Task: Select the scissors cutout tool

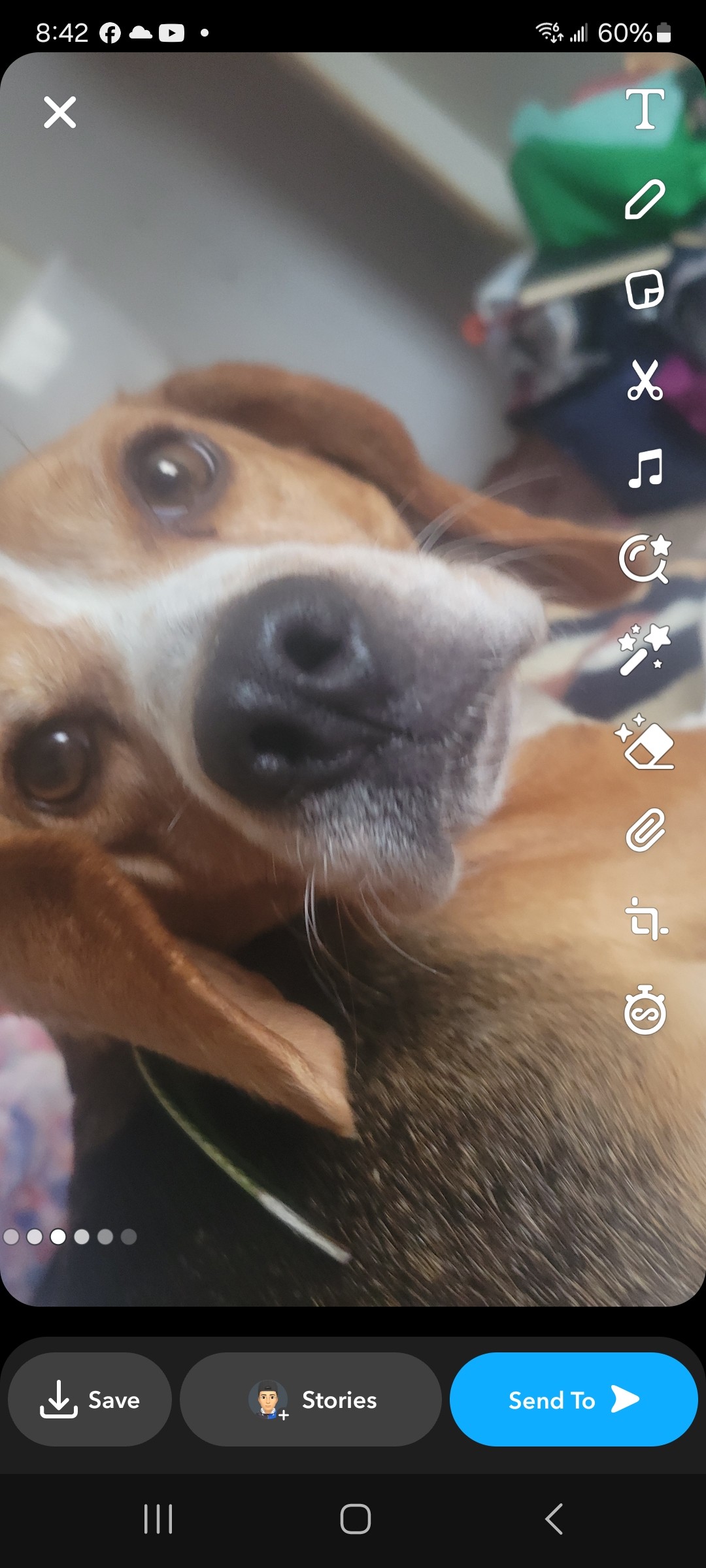Action: pos(645,380)
